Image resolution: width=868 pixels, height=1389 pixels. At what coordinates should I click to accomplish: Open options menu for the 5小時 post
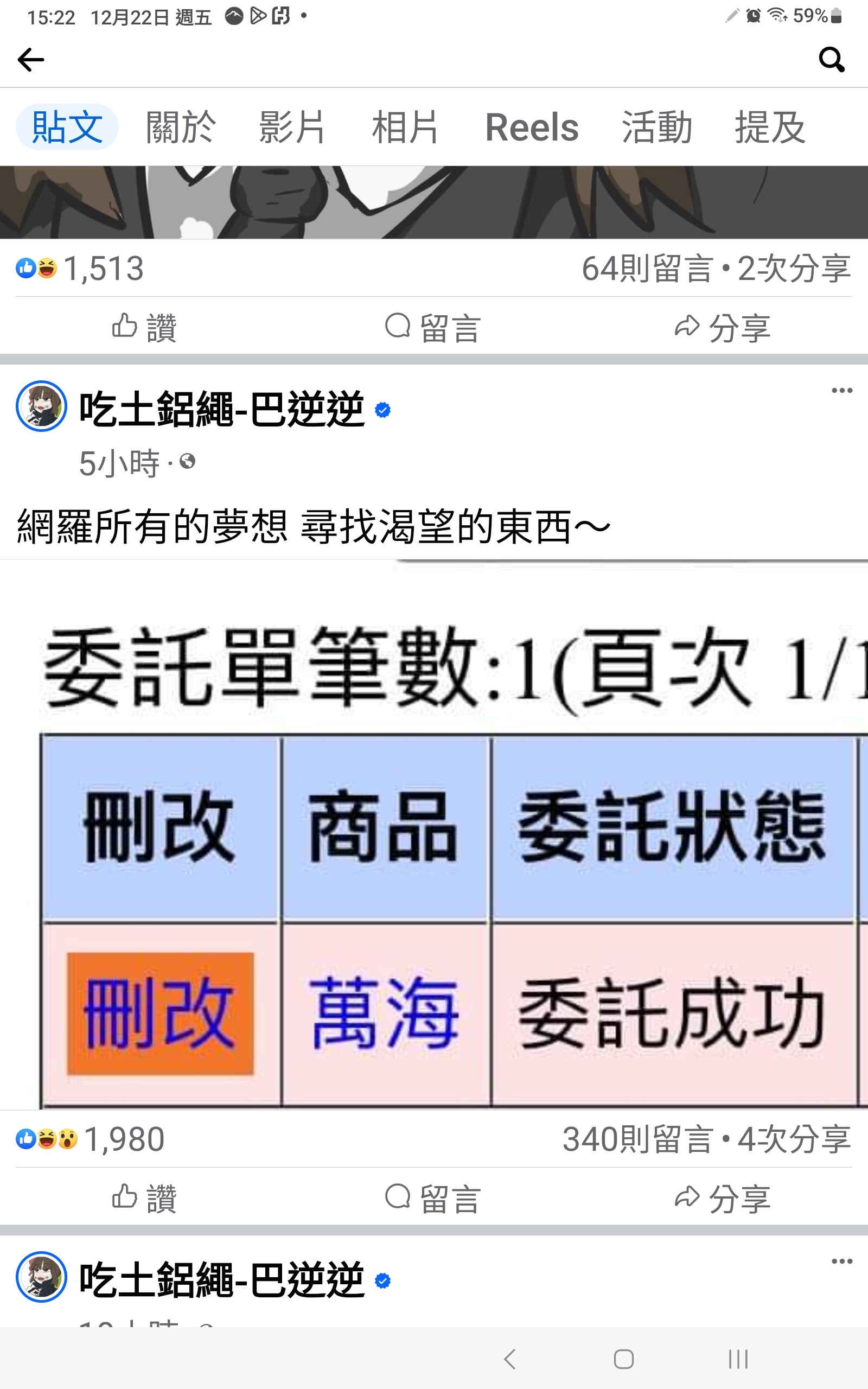click(x=841, y=391)
